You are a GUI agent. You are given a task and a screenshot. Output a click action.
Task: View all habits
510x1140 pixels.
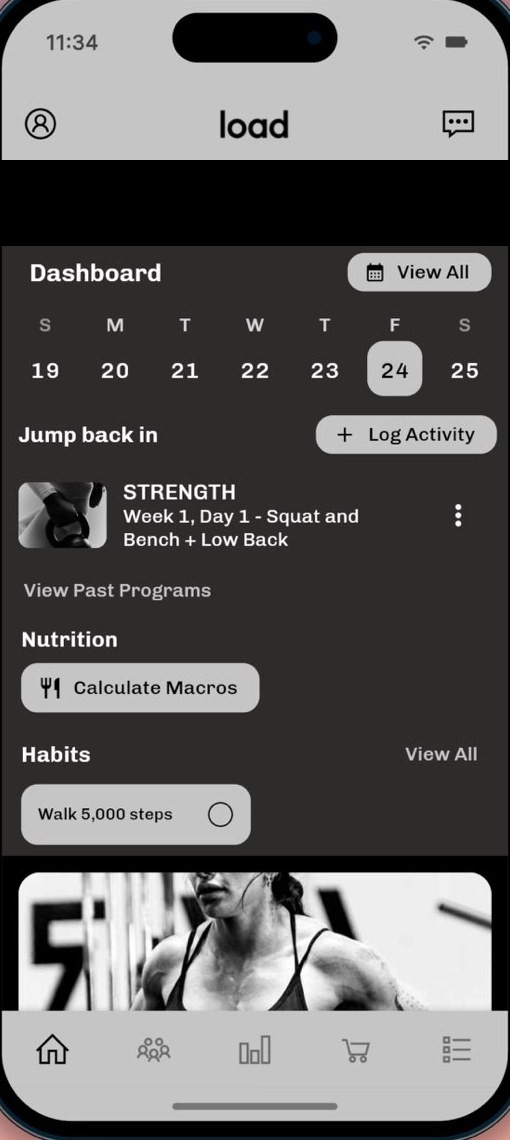(441, 755)
